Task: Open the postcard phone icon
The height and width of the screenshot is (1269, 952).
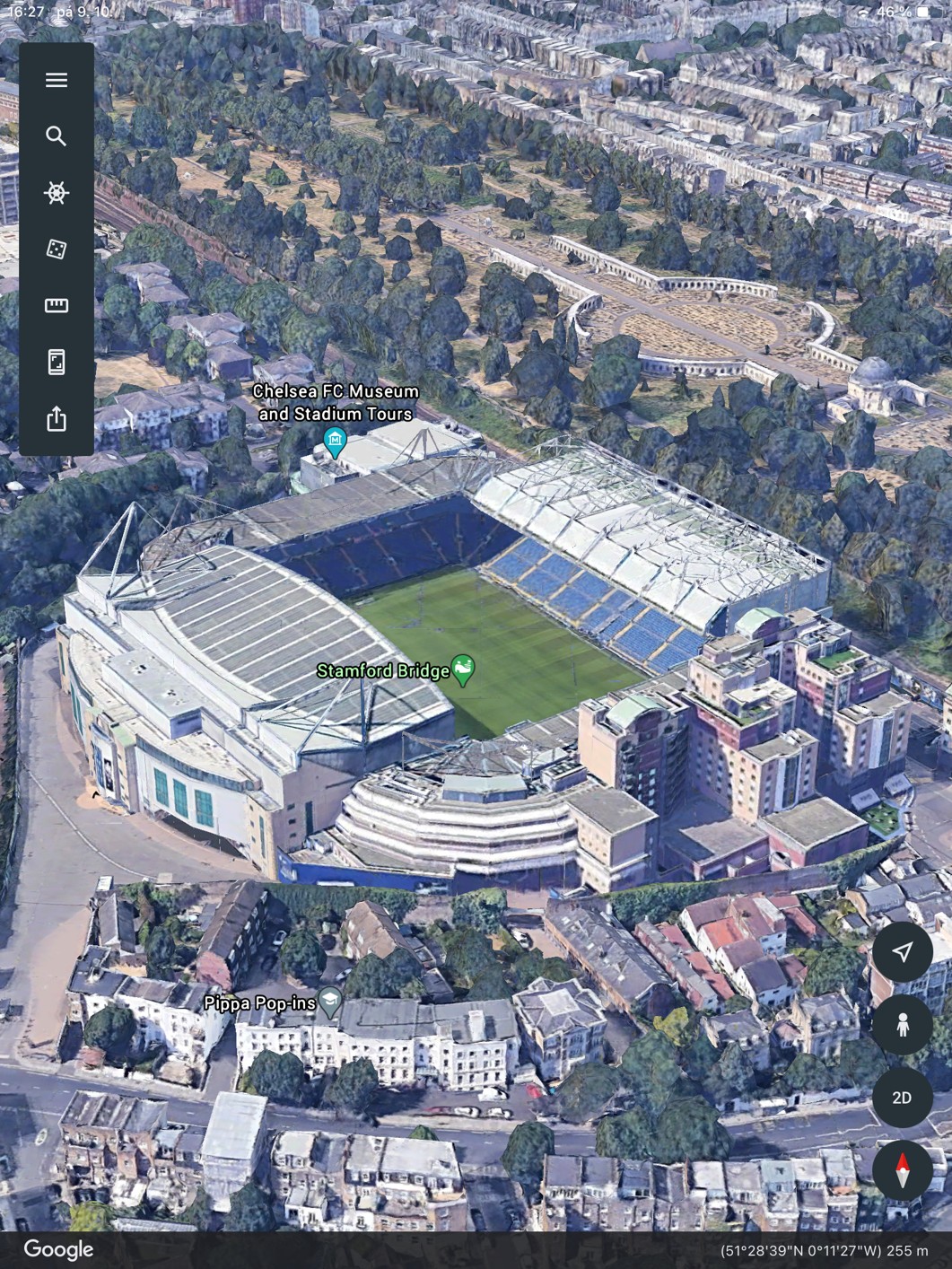Action: 57,363
